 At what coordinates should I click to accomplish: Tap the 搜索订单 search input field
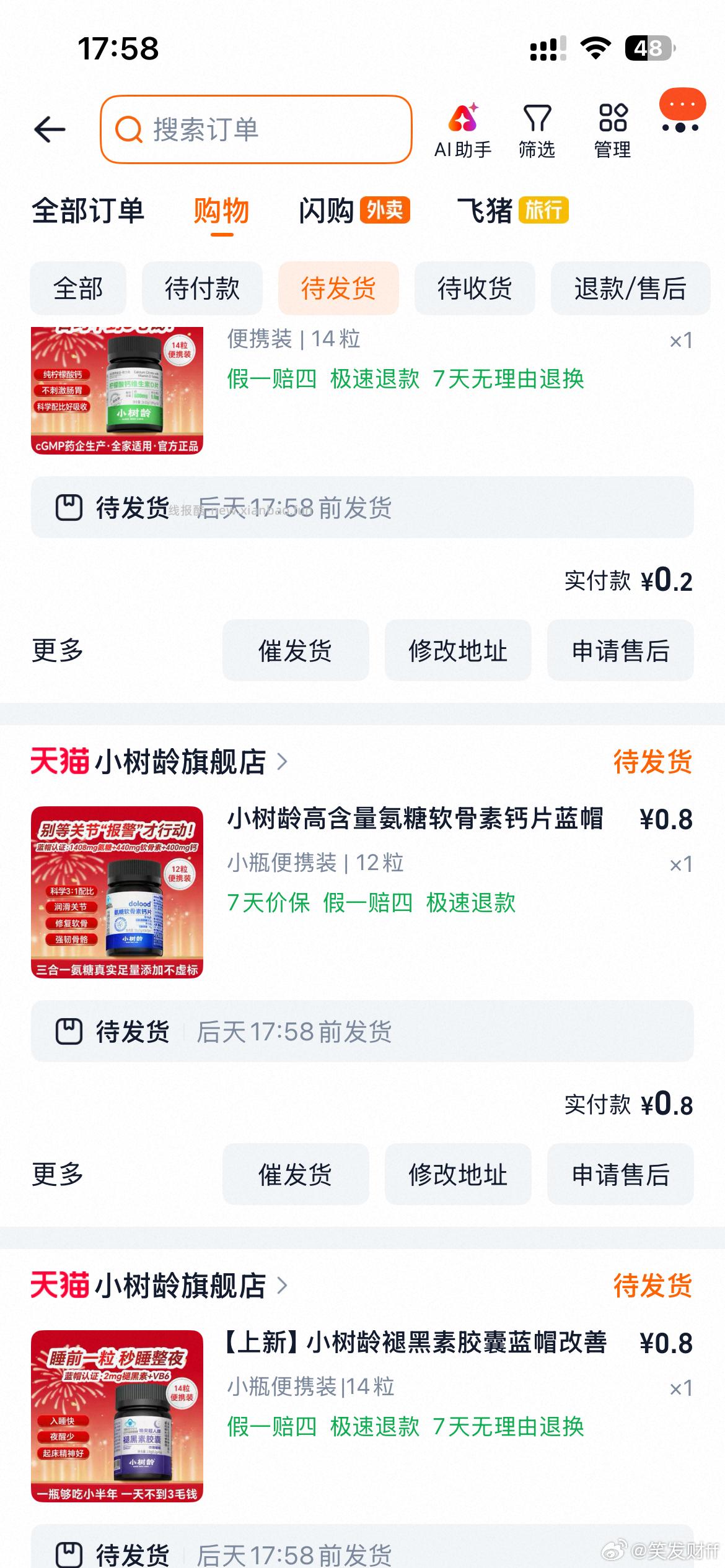(x=257, y=130)
